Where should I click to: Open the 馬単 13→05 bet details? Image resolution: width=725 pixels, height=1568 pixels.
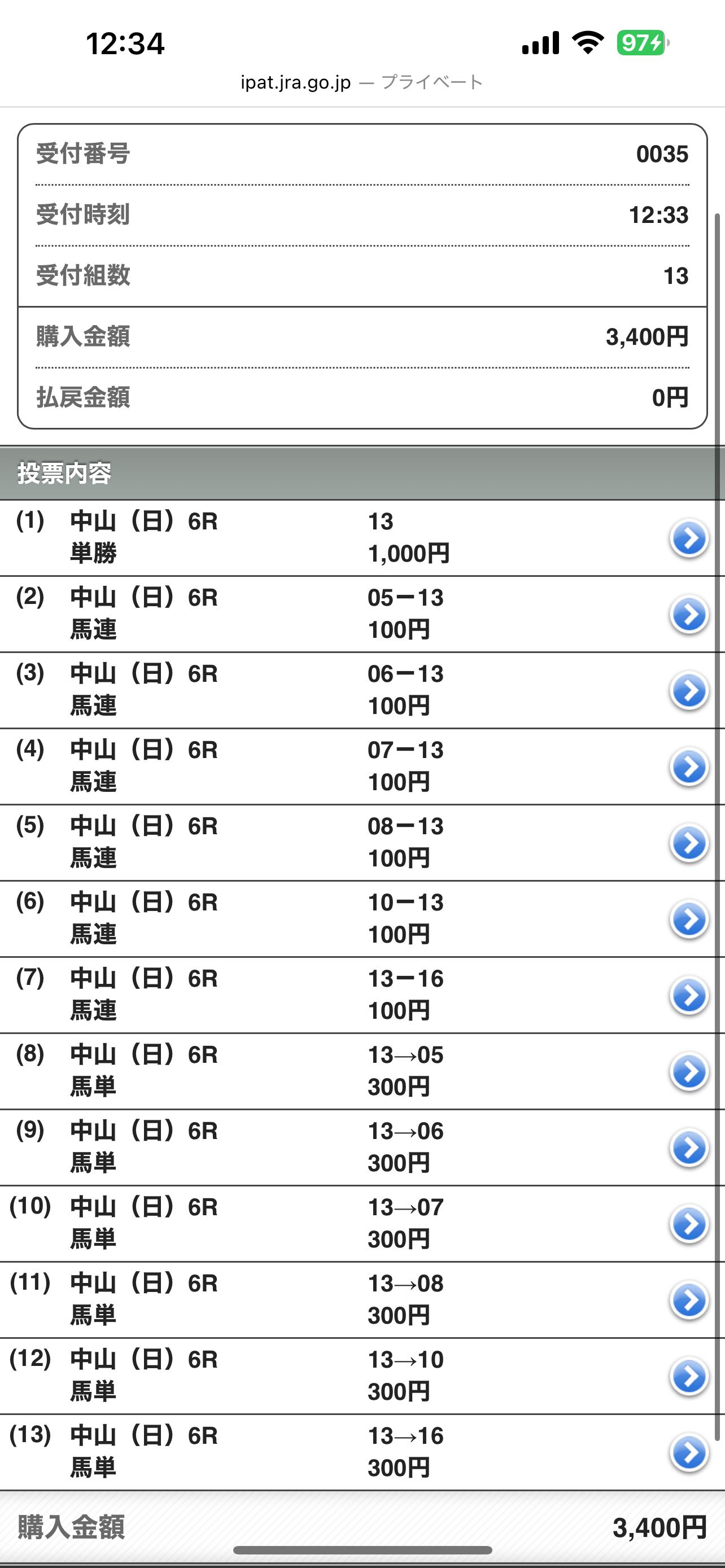[x=688, y=1071]
